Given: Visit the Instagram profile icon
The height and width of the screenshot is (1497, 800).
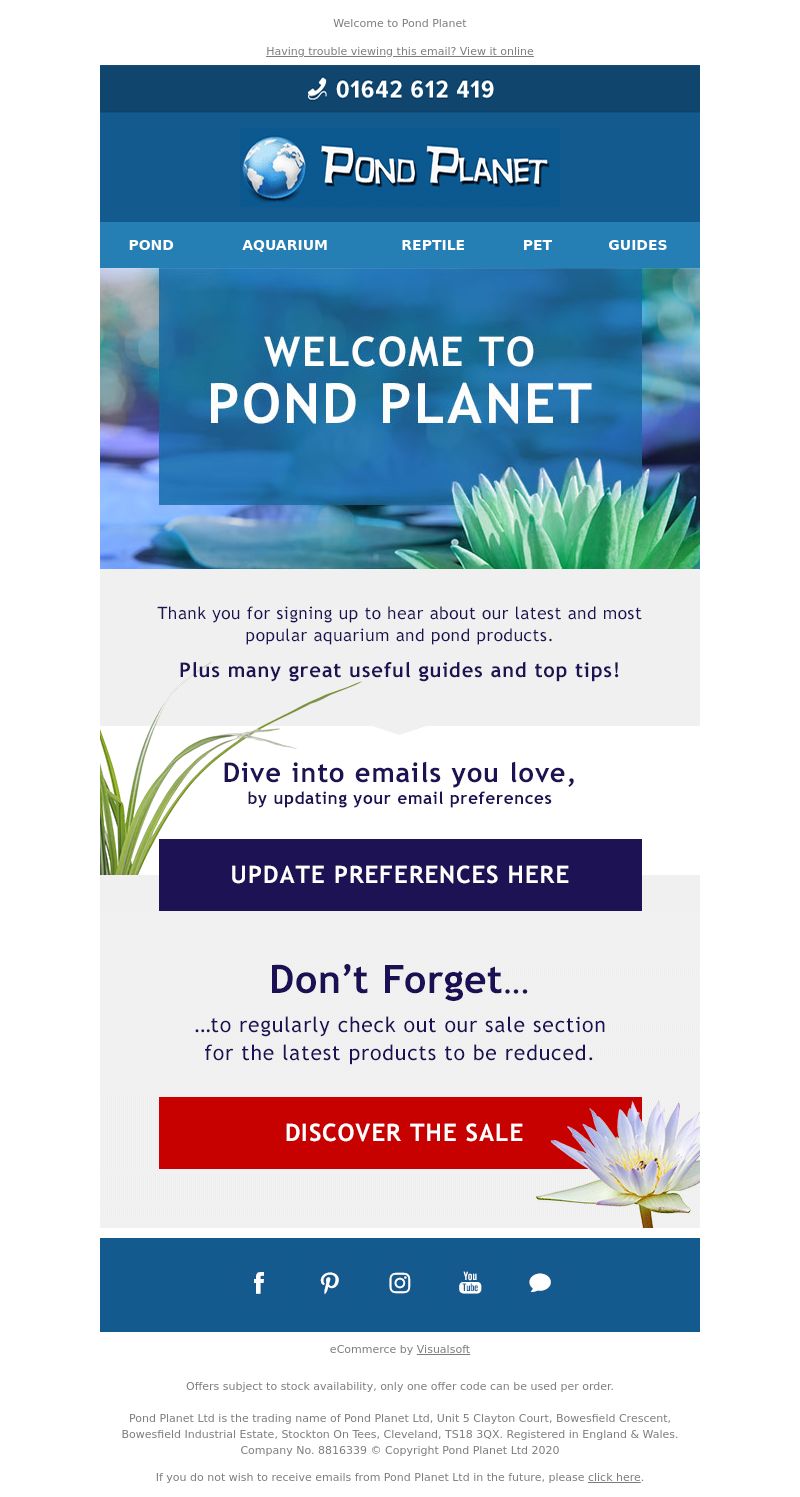Looking at the screenshot, I should (400, 1283).
